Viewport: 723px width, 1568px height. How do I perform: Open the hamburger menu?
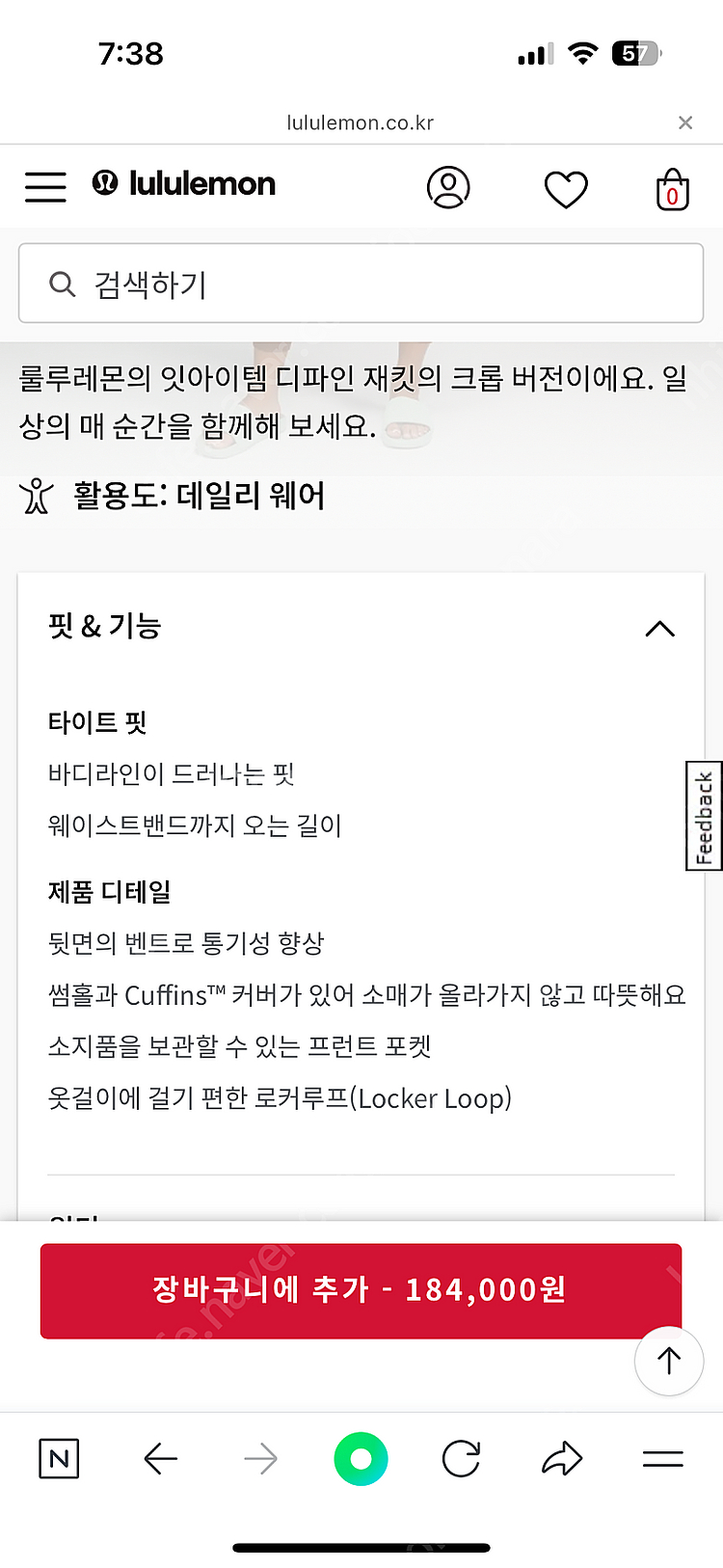pos(45,186)
